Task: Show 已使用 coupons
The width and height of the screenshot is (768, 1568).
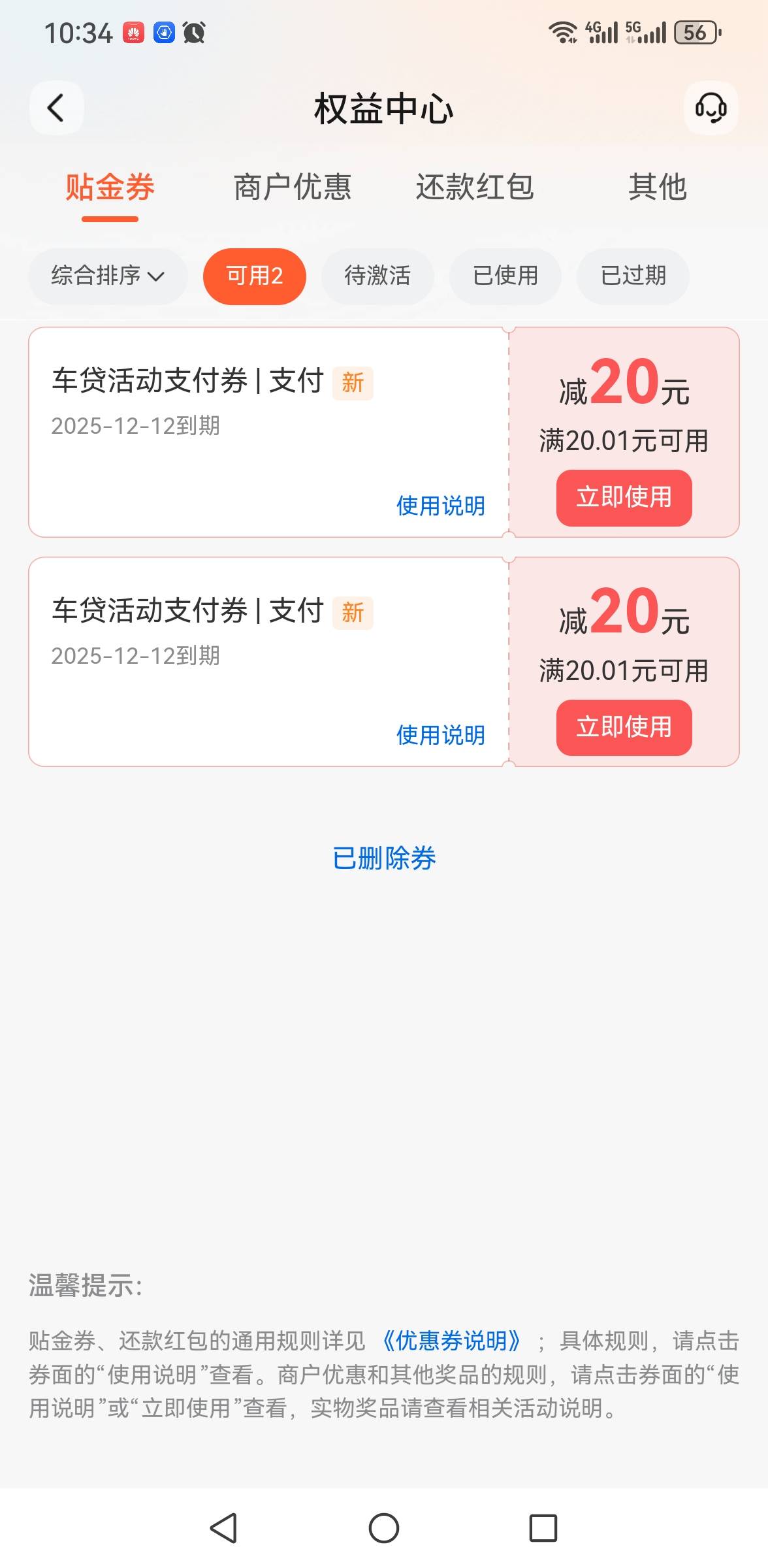Action: point(505,276)
